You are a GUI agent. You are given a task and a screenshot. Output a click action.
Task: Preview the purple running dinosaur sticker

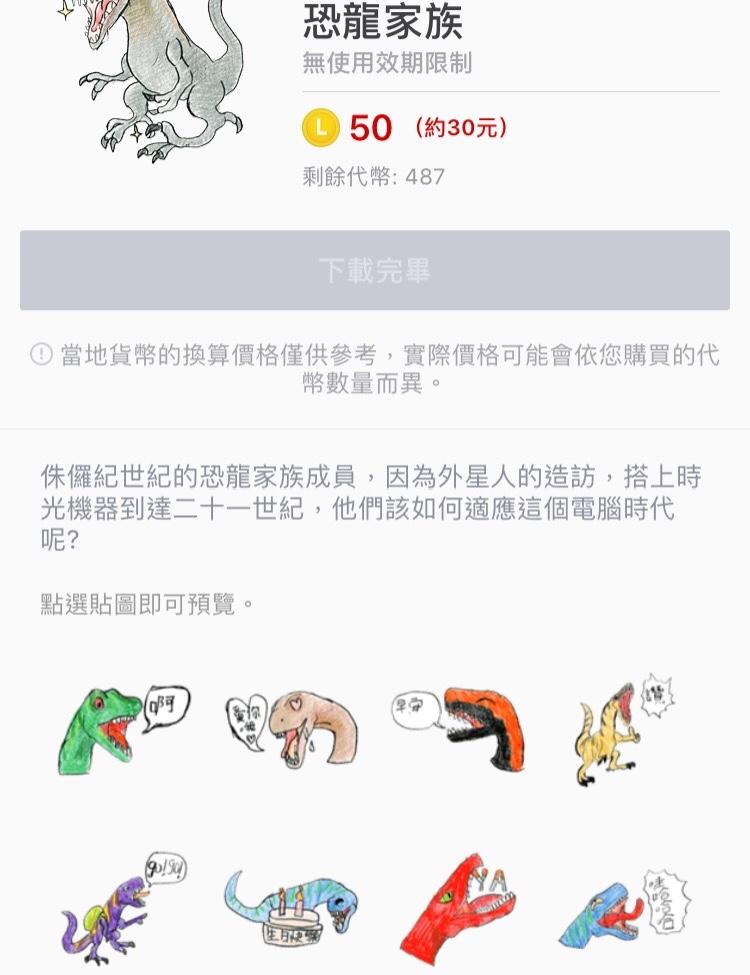122,908
